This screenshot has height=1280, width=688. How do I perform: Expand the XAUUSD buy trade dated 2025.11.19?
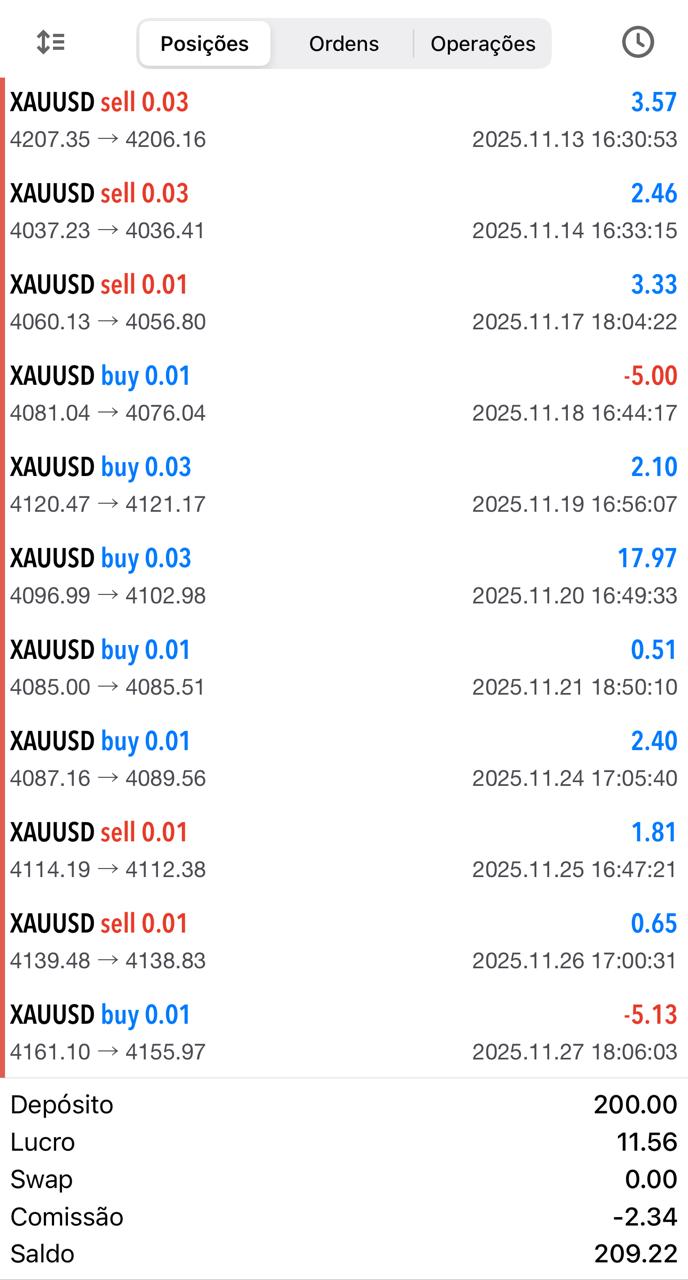point(343,485)
